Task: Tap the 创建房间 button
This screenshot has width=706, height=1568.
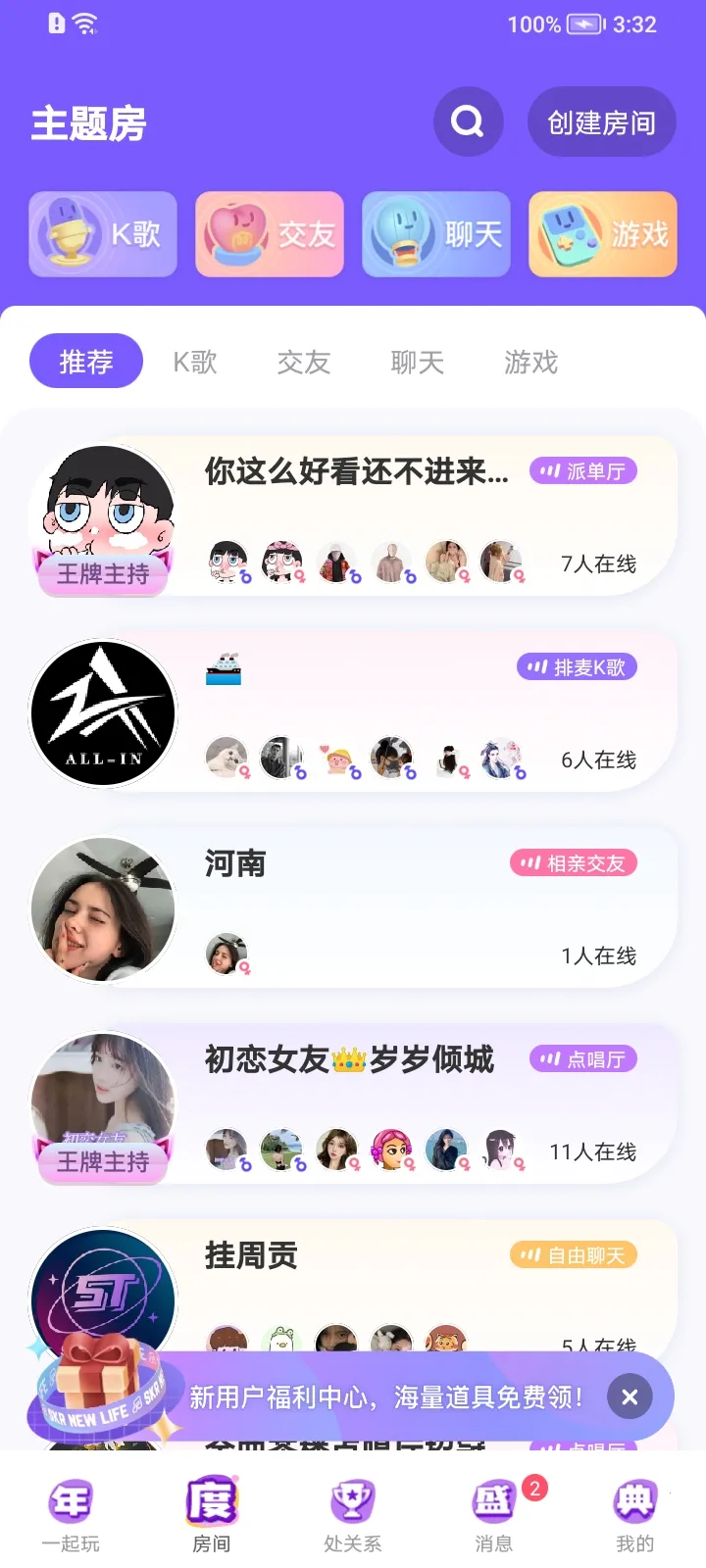Action: coord(601,122)
